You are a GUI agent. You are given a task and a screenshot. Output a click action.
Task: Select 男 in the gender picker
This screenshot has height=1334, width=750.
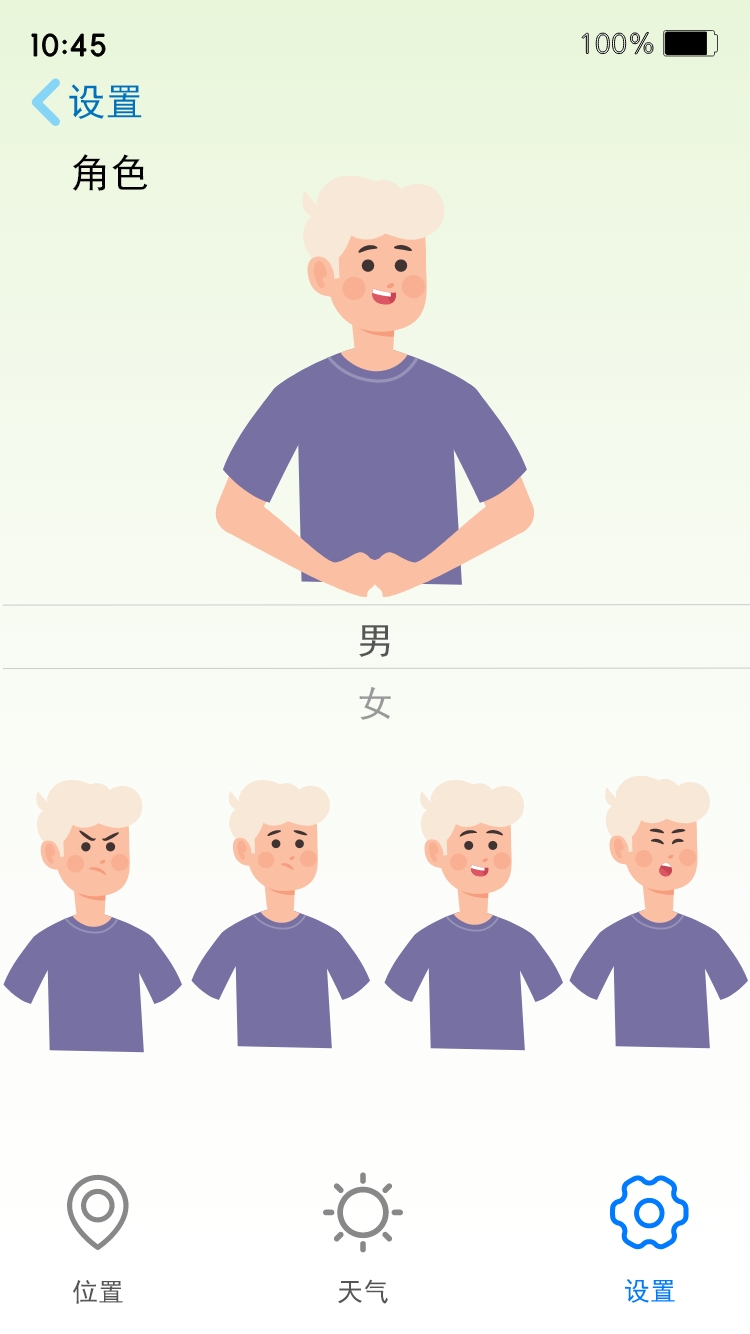(x=375, y=638)
